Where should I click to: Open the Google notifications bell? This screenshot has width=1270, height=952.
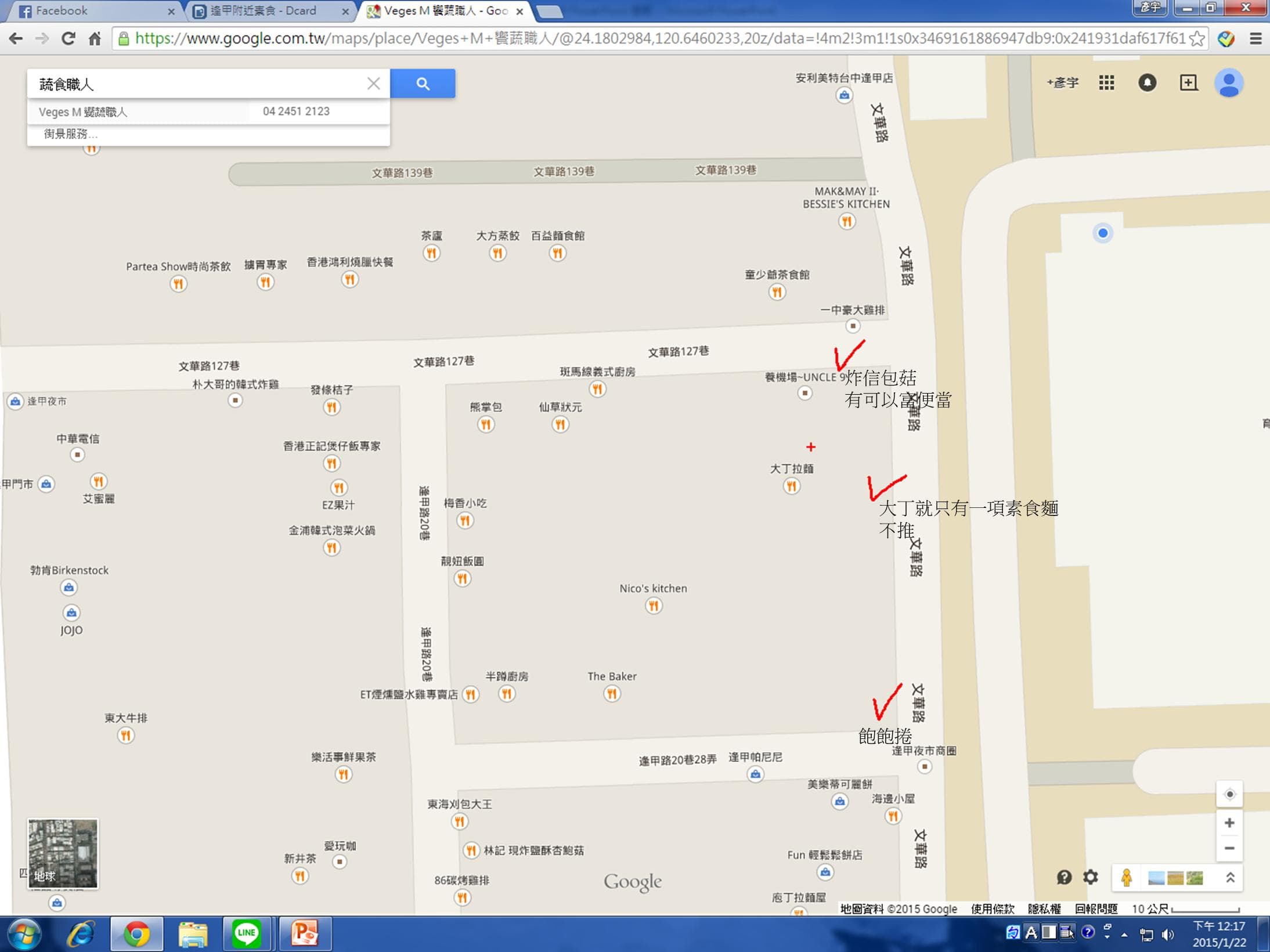(x=1147, y=83)
